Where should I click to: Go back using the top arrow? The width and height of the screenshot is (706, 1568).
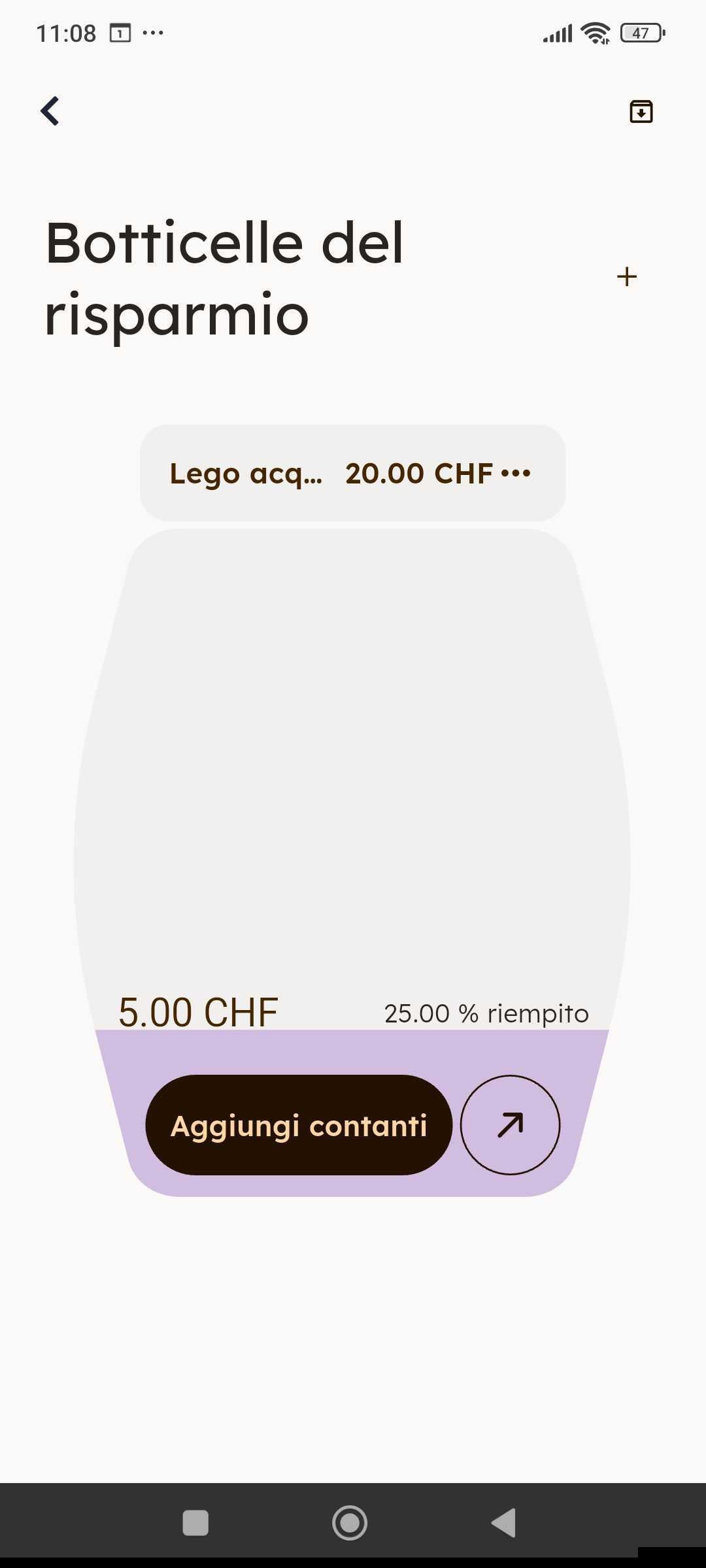coord(50,111)
